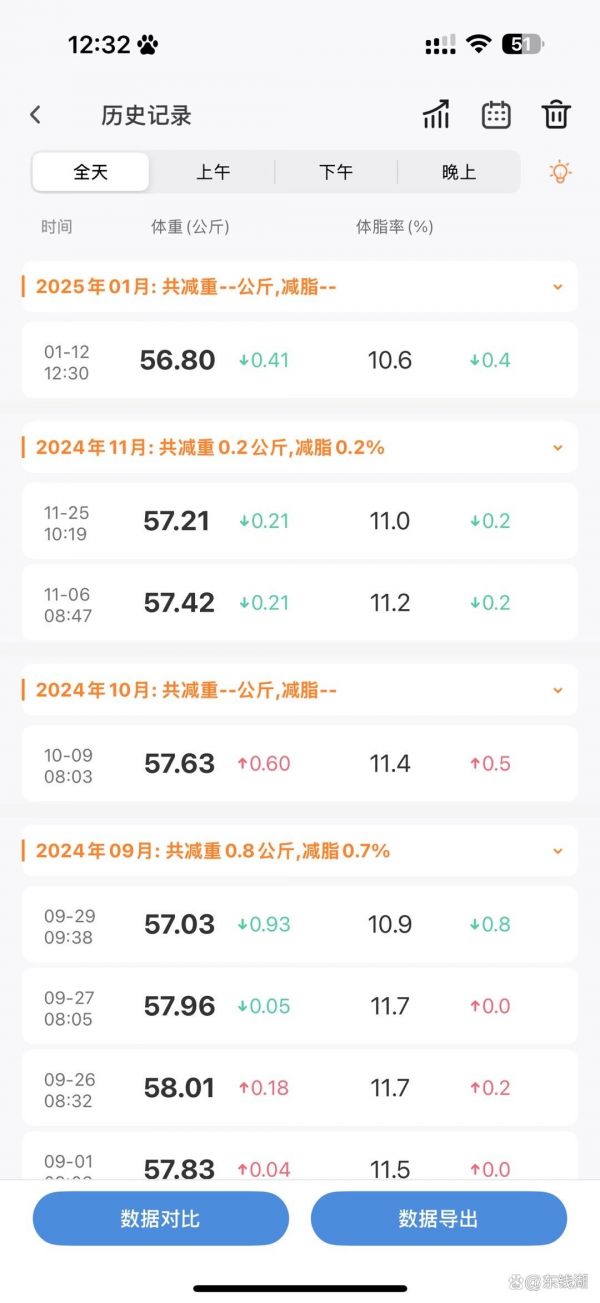Open the calendar view icon
The width and height of the screenshot is (600, 1303).
click(x=496, y=114)
